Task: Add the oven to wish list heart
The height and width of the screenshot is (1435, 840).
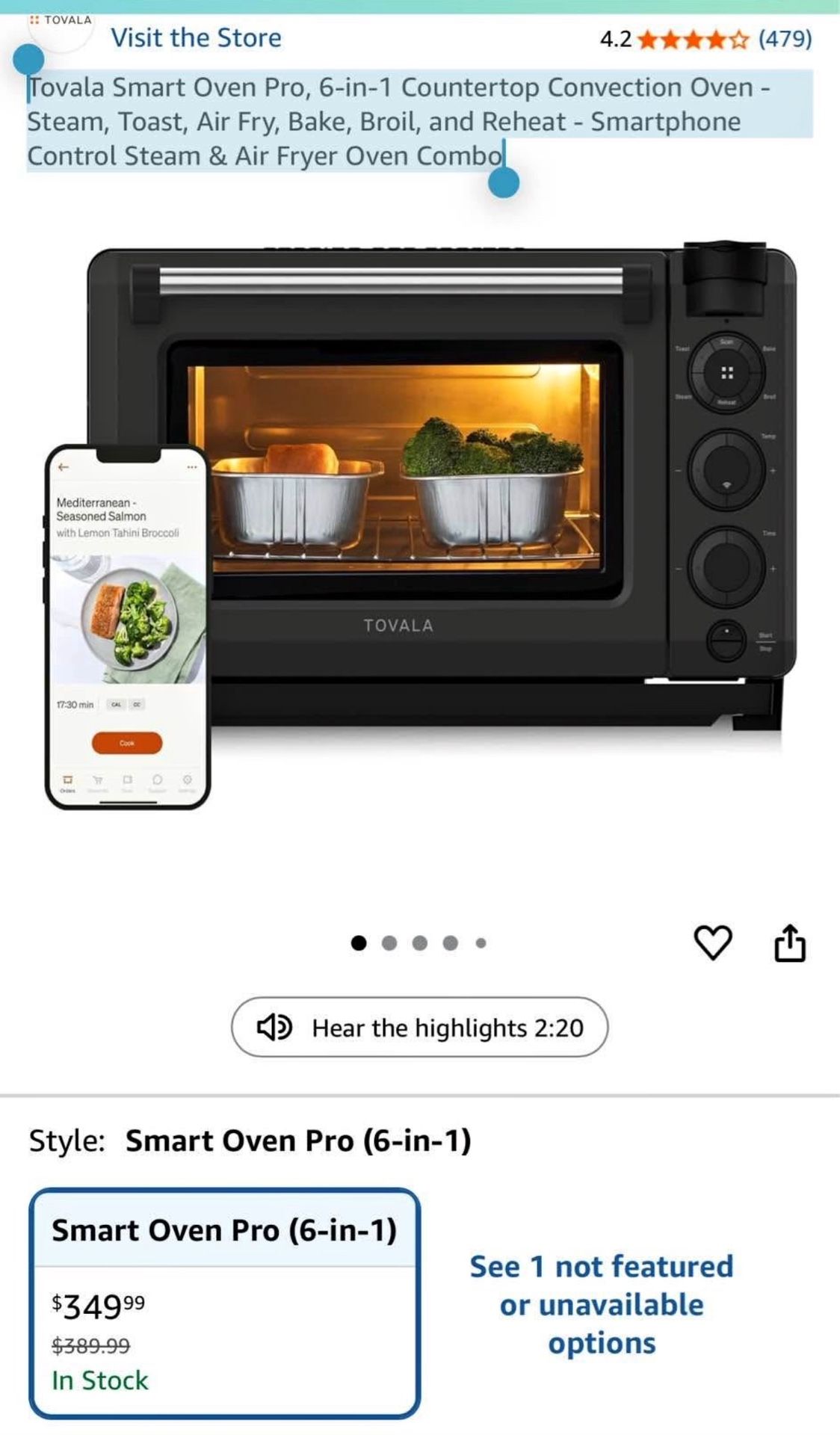Action: (713, 942)
